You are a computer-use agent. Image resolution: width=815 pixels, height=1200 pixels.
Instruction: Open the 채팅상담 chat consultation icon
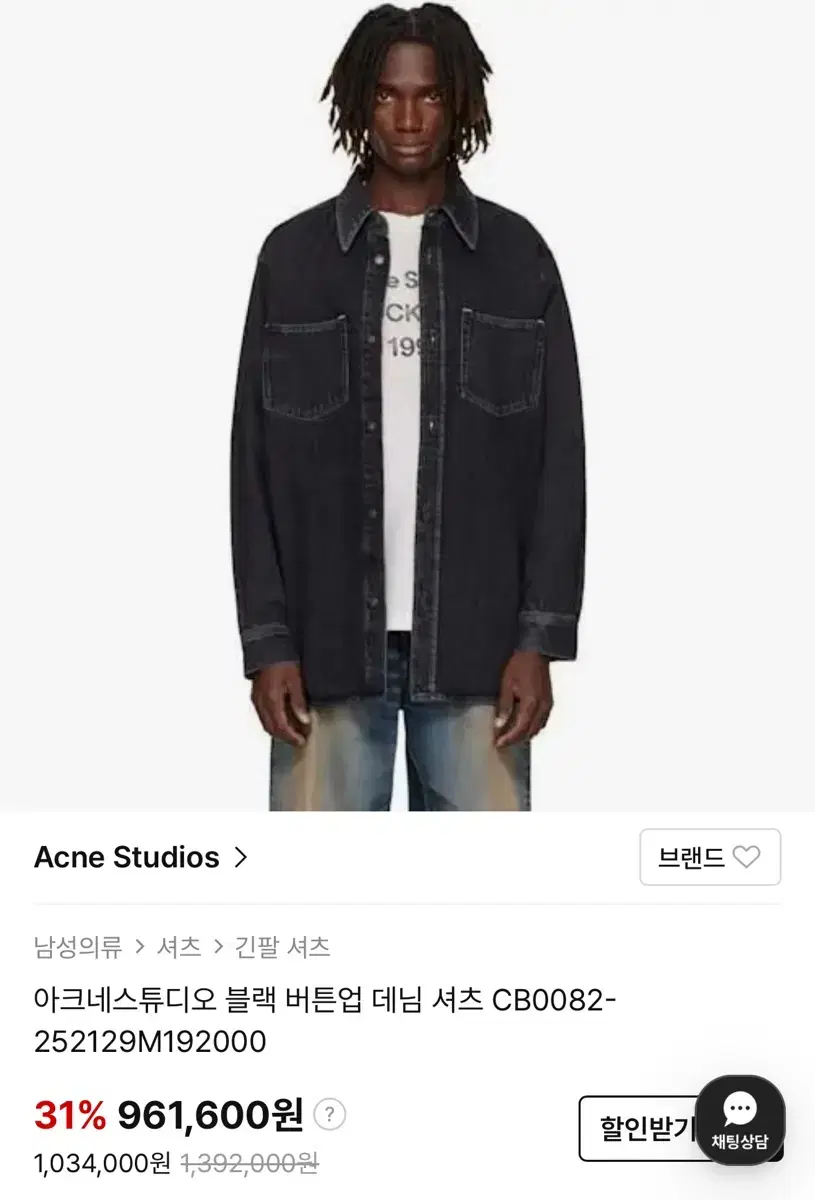point(740,1120)
